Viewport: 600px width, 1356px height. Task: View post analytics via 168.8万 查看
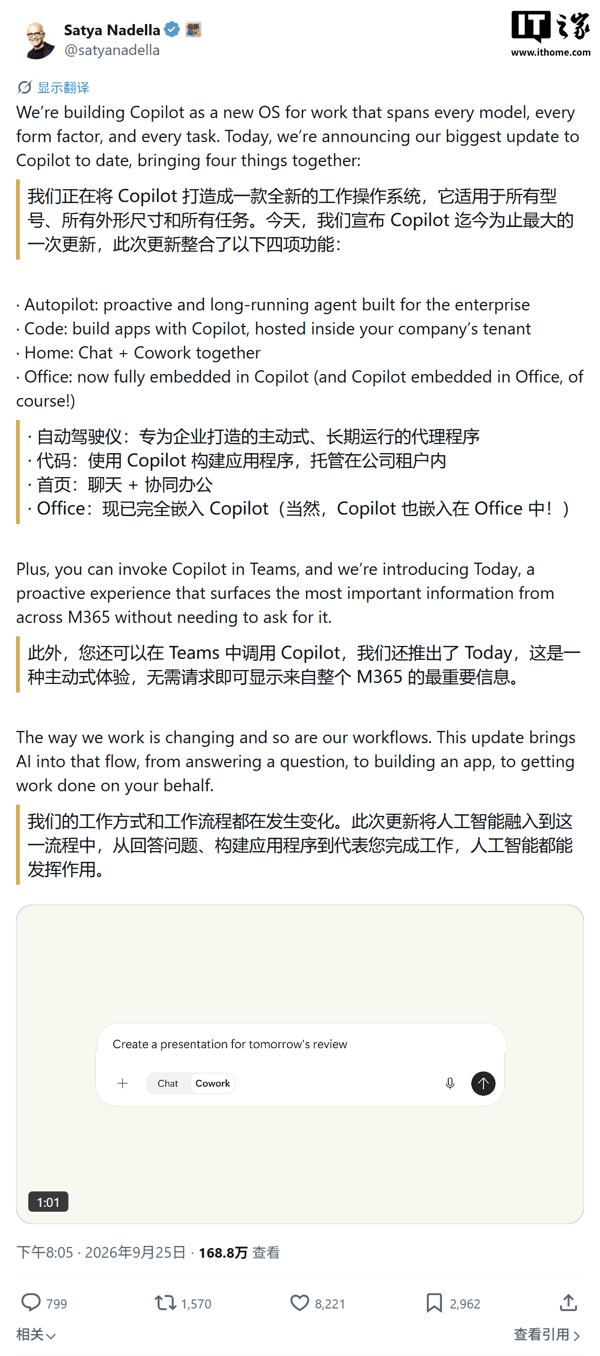(239, 1252)
